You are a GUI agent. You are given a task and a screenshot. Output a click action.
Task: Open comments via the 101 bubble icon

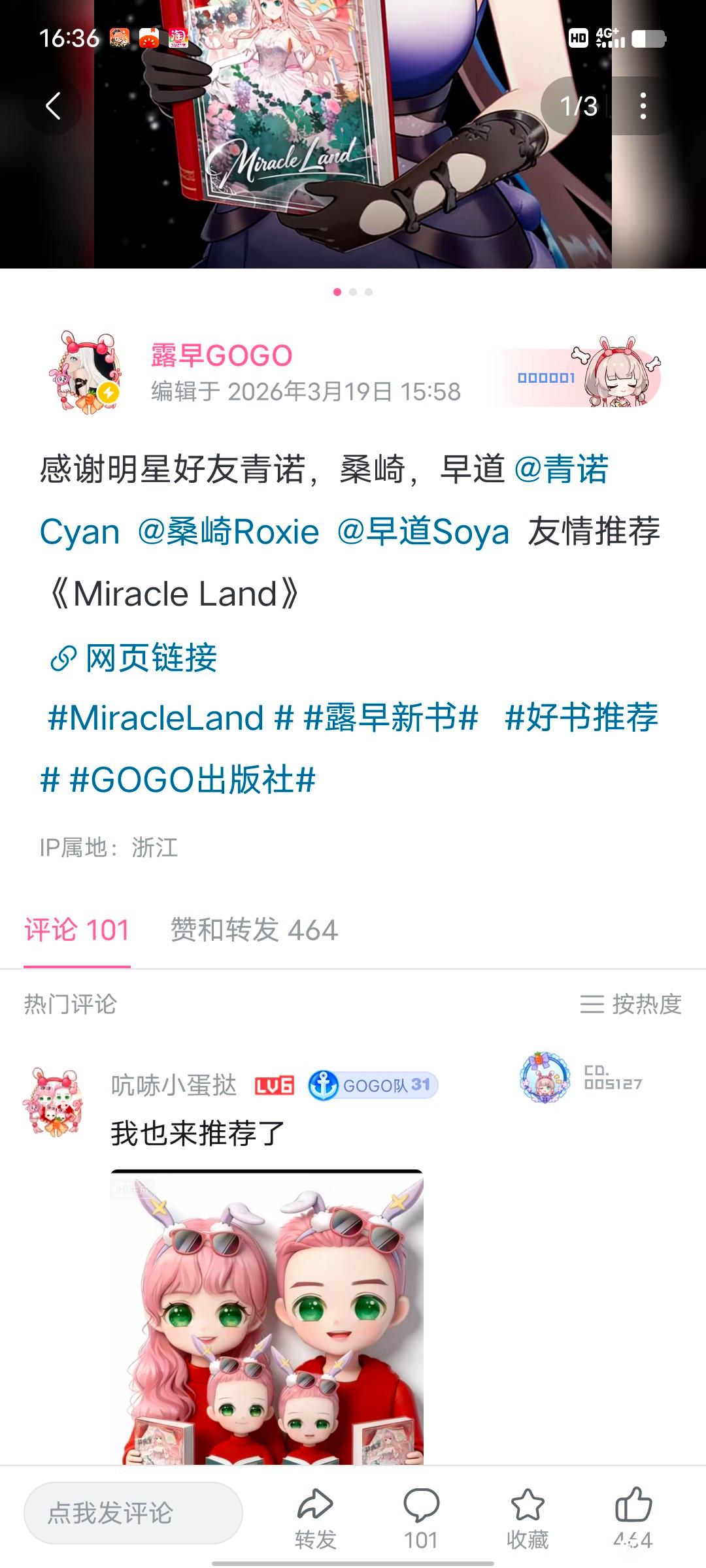(421, 1518)
